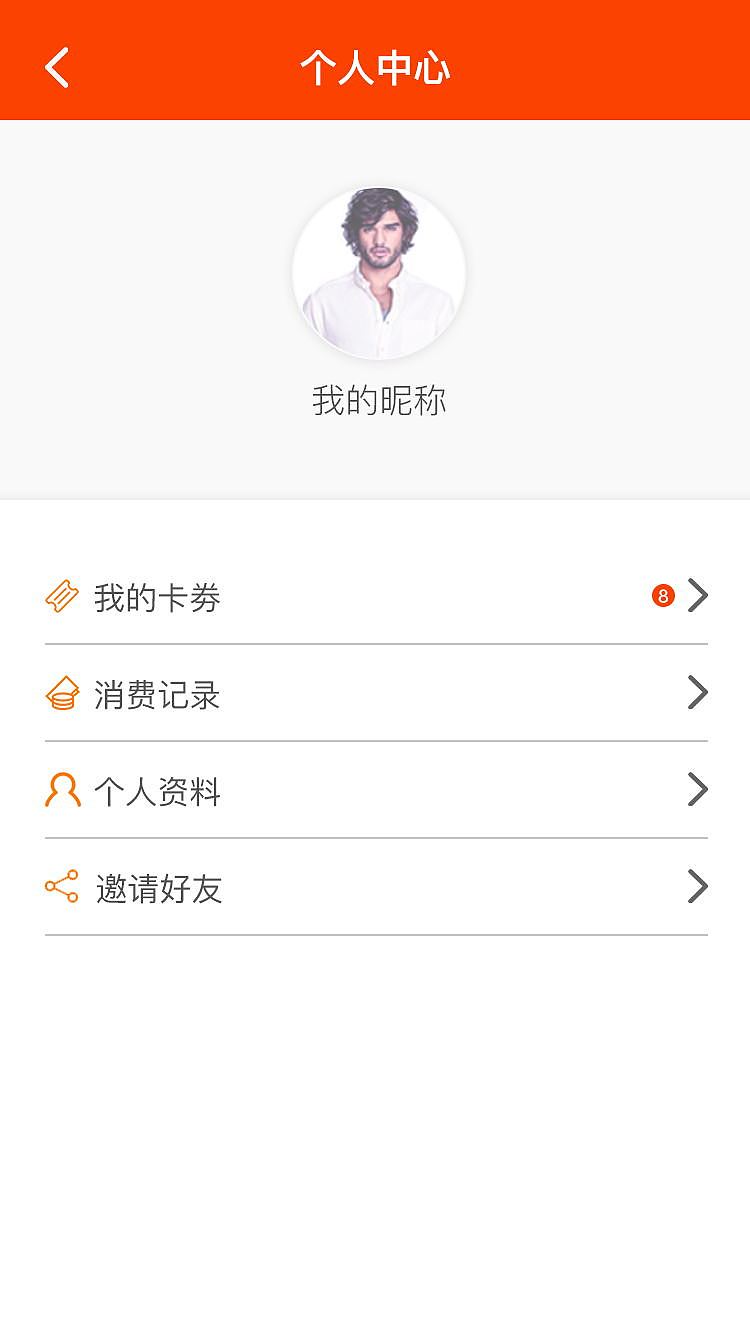Tap the 个人中心 title in the header
Image resolution: width=750 pixels, height=1334 pixels.
[375, 66]
